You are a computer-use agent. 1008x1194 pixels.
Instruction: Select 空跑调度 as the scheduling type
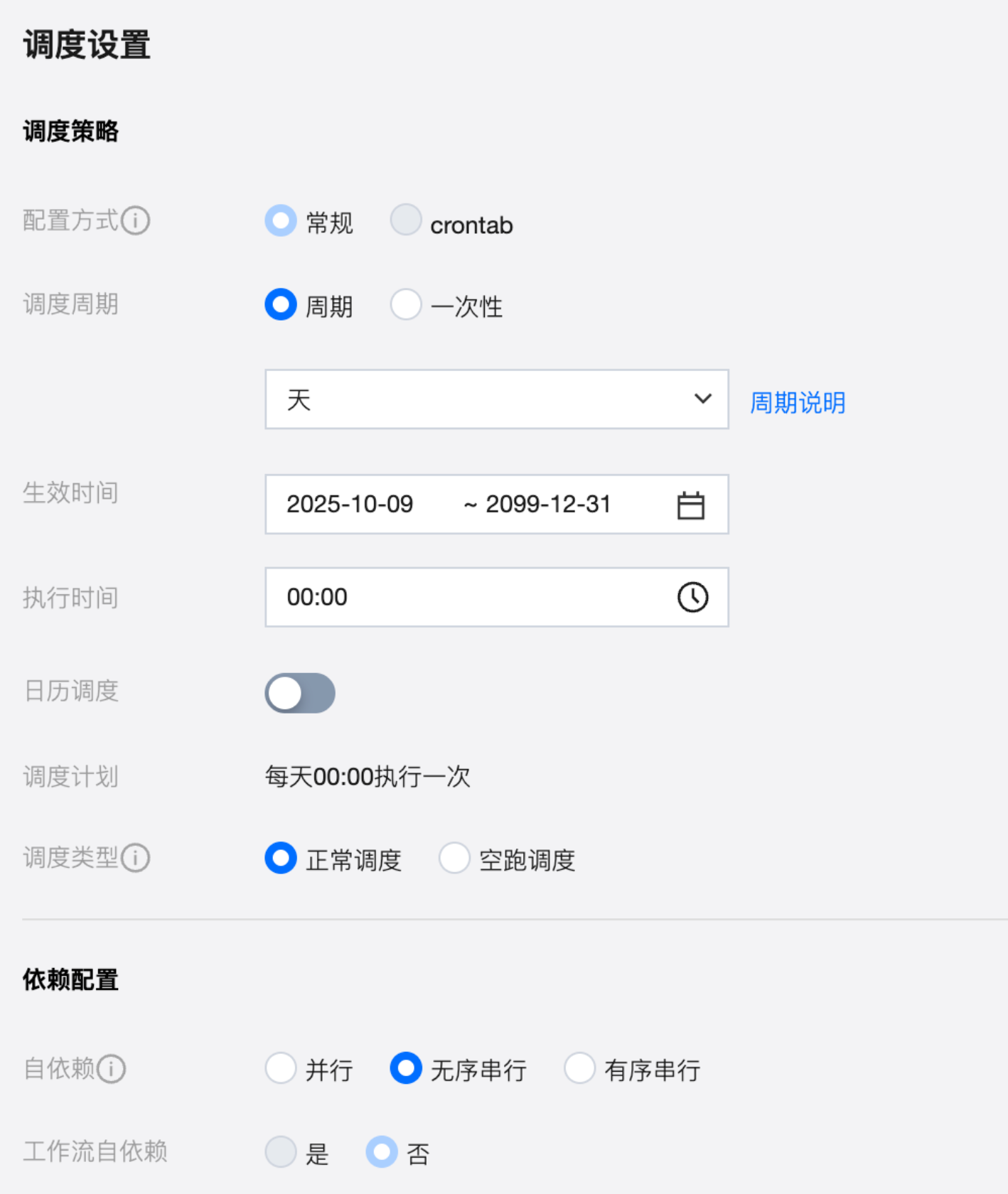454,858
